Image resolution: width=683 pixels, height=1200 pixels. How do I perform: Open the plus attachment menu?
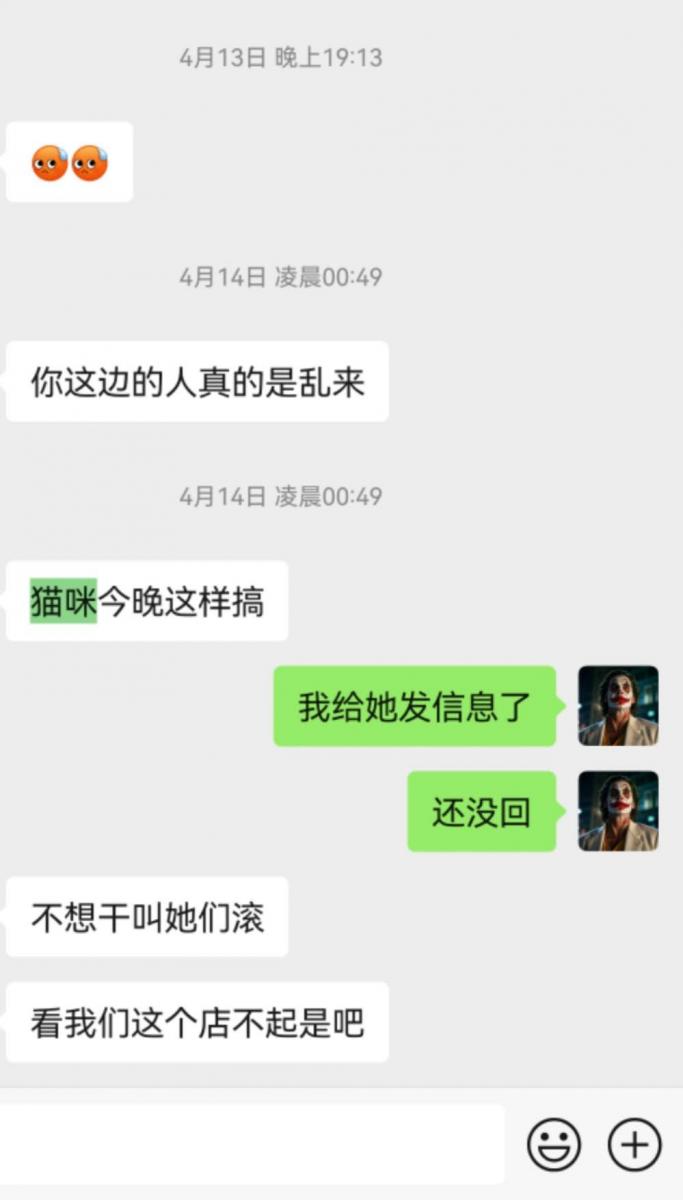pos(635,1144)
